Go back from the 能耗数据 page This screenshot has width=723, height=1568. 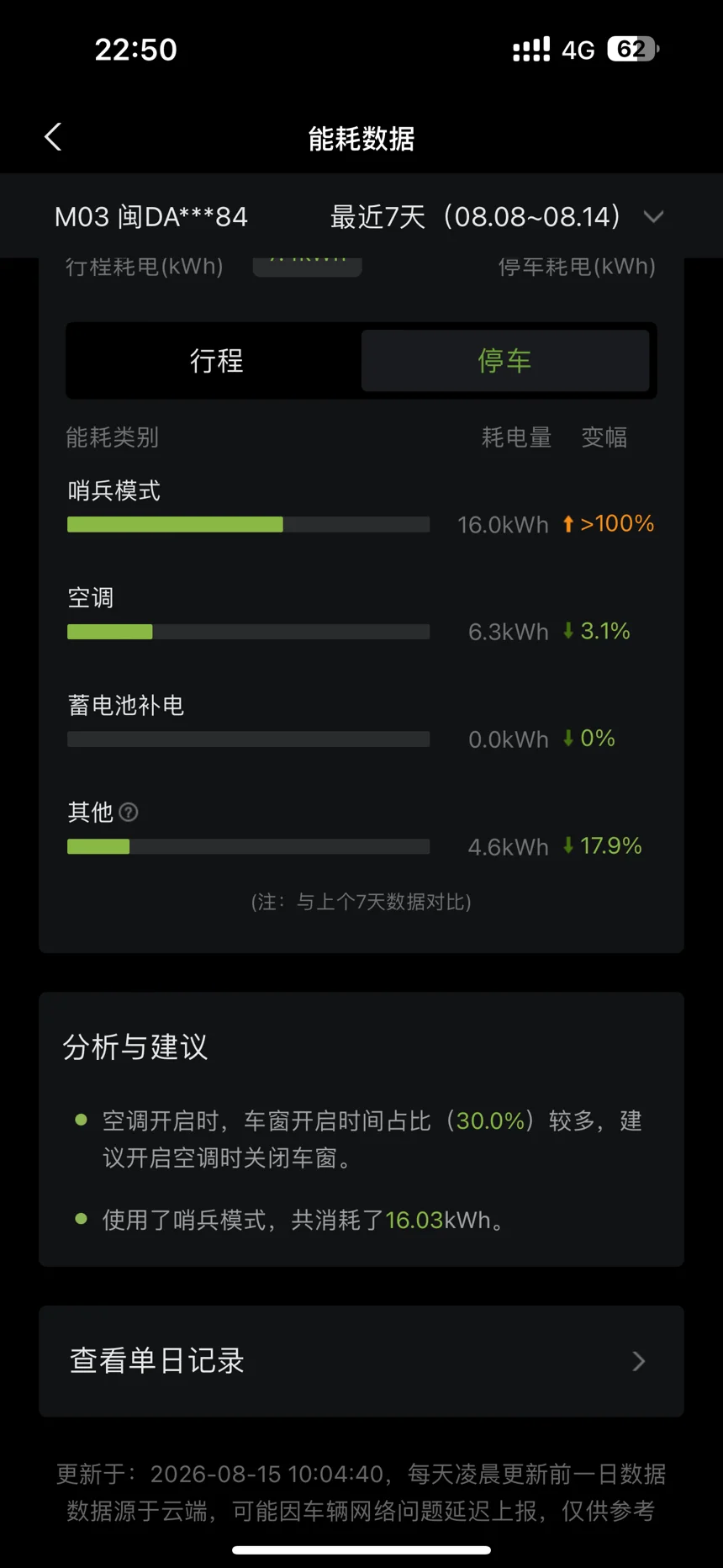53,137
